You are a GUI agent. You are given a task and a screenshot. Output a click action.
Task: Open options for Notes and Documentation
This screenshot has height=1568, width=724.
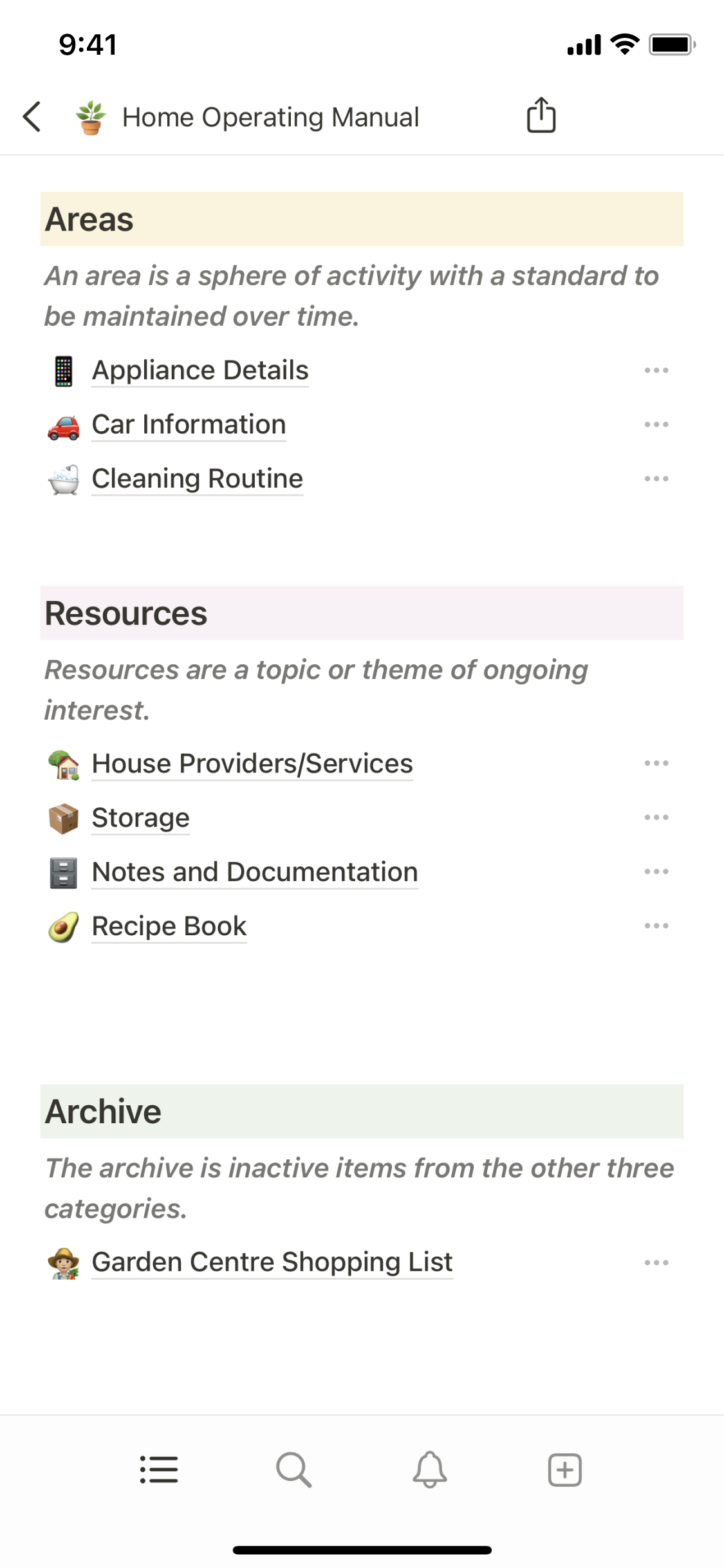coord(656,872)
